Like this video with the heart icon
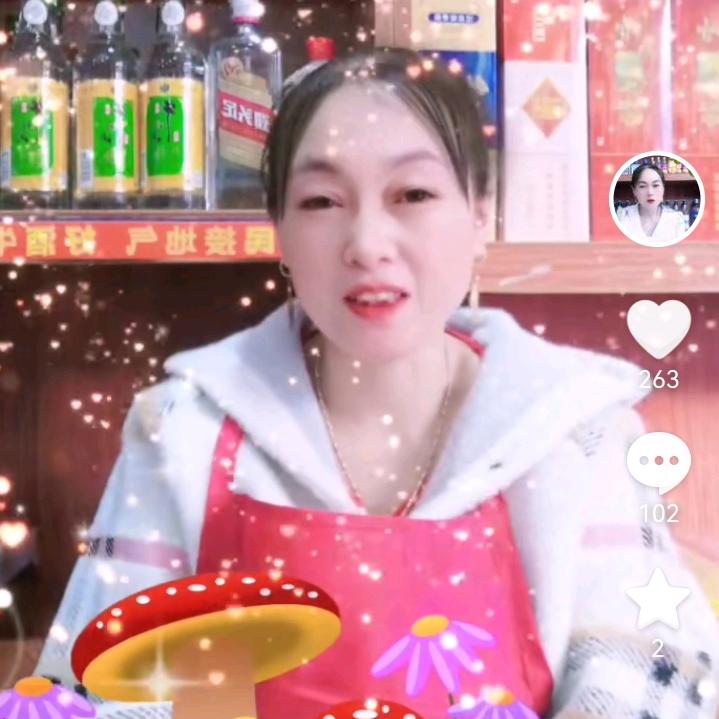 (658, 328)
